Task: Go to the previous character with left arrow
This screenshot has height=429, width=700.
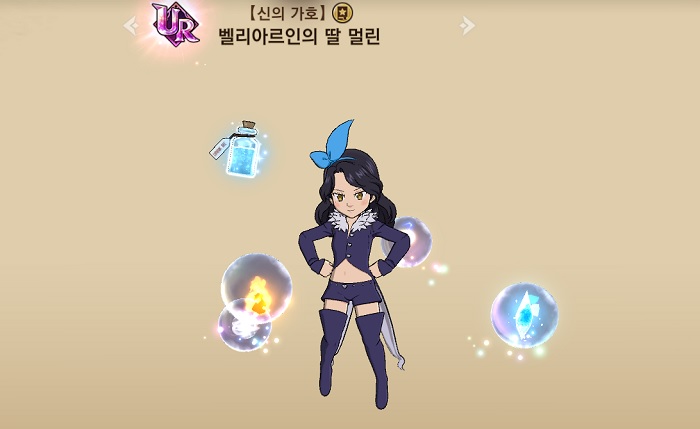Action: 130,26
